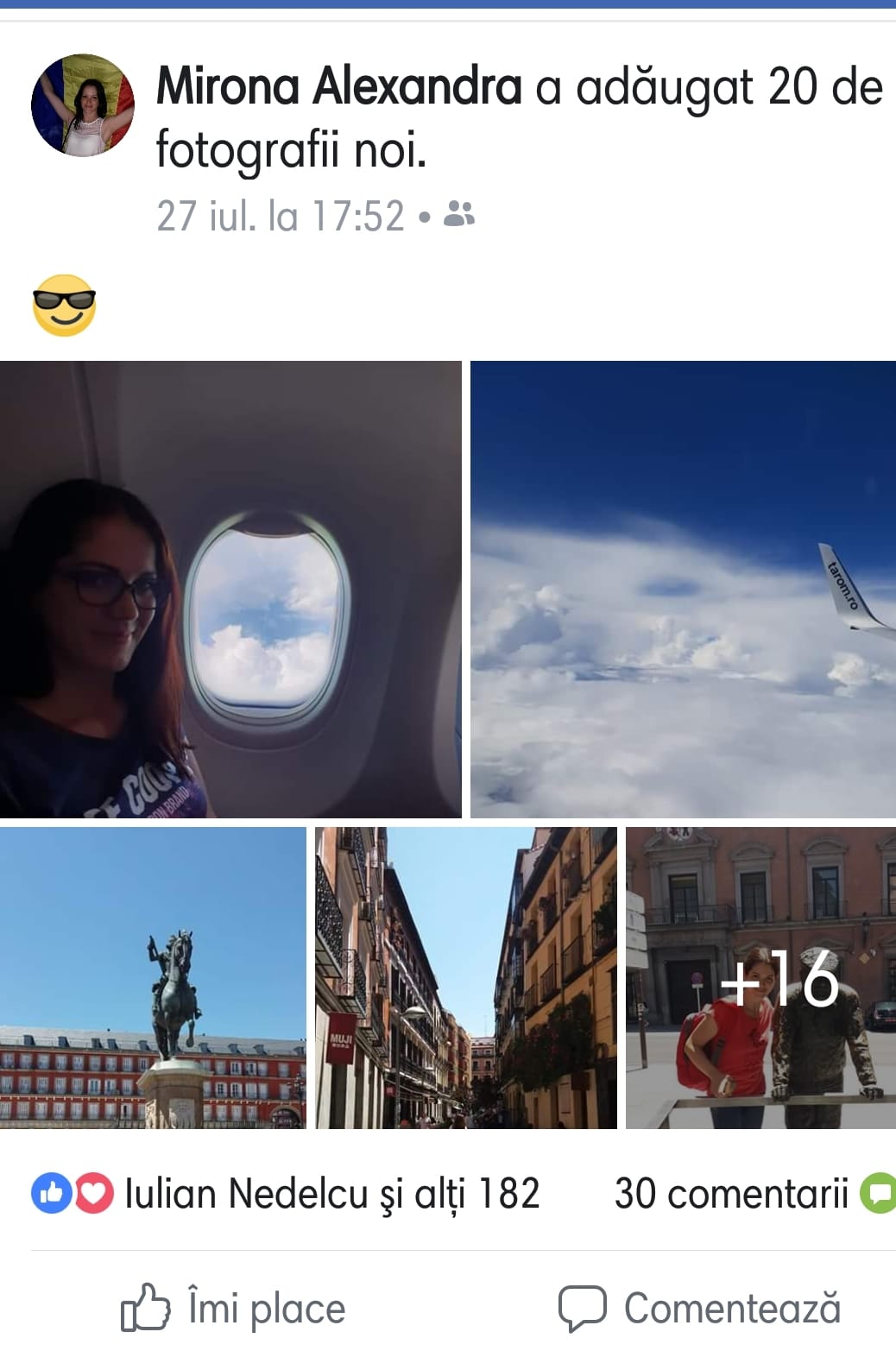This screenshot has height=1357, width=896.
Task: View the clouds and airplane wing photo
Action: (x=683, y=589)
